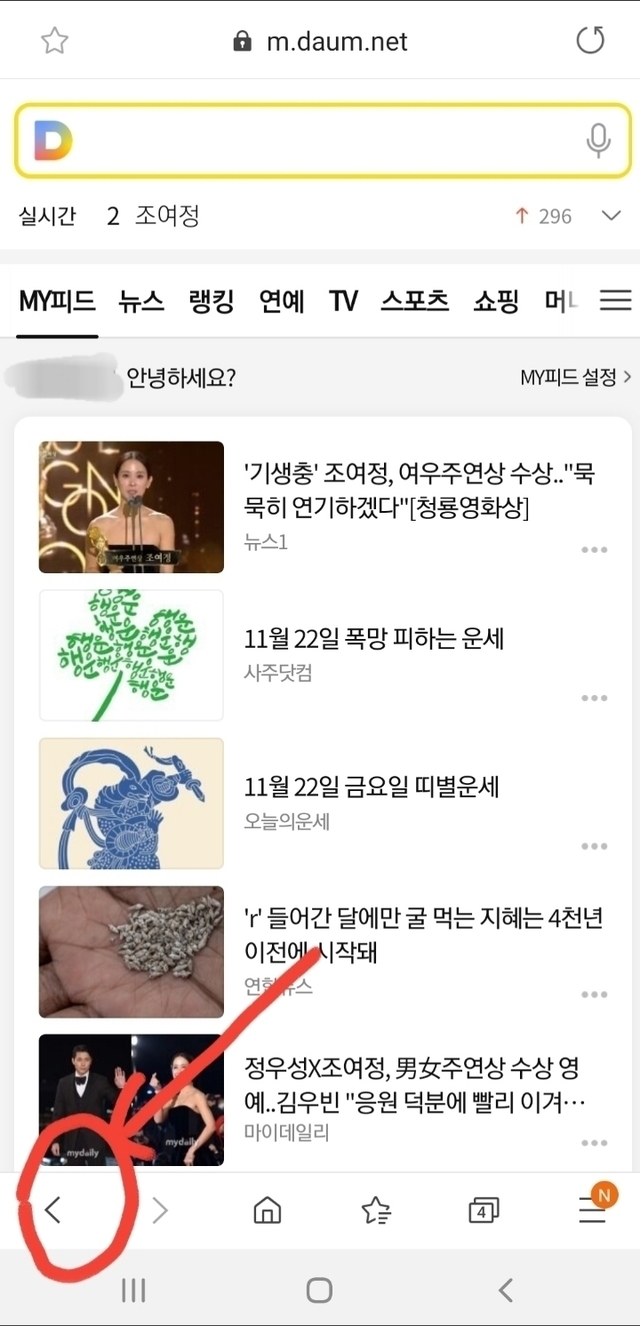Reload the Daum page
This screenshot has width=640, height=1326.
(x=591, y=41)
